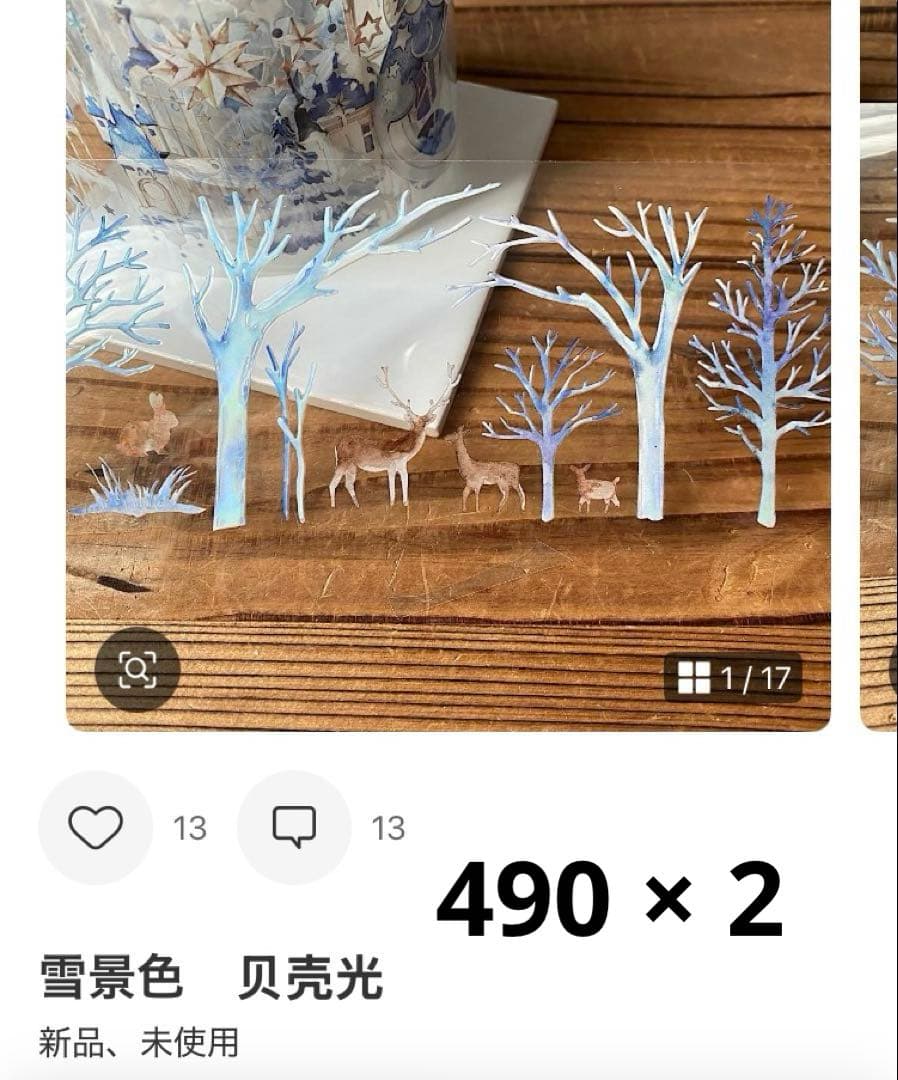The height and width of the screenshot is (1080, 898).
Task: Open the comments bubble
Action: 294,827
